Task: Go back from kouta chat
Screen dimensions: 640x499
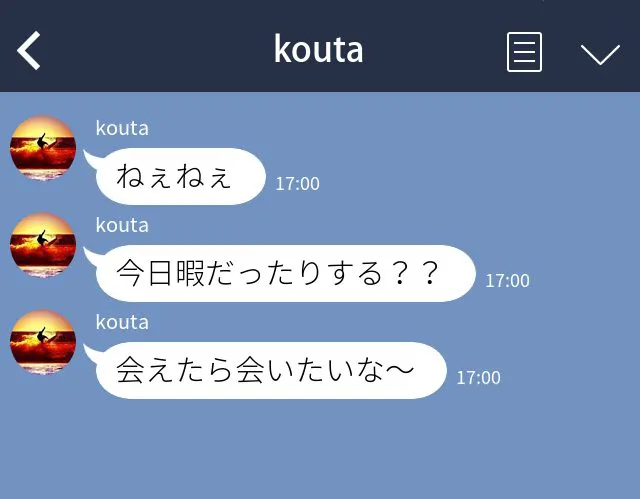Action: pos(29,50)
